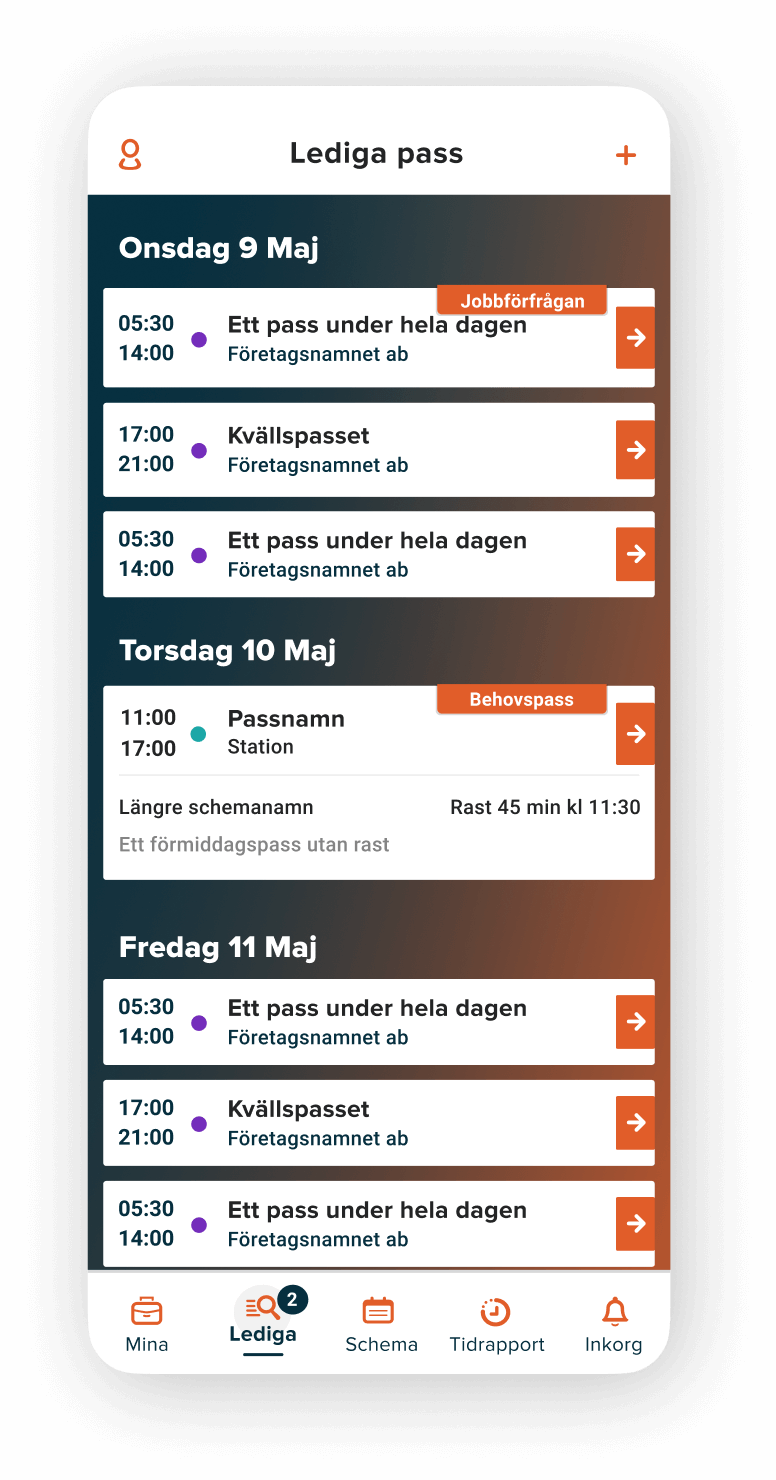Open the profile icon in the header

[130, 155]
